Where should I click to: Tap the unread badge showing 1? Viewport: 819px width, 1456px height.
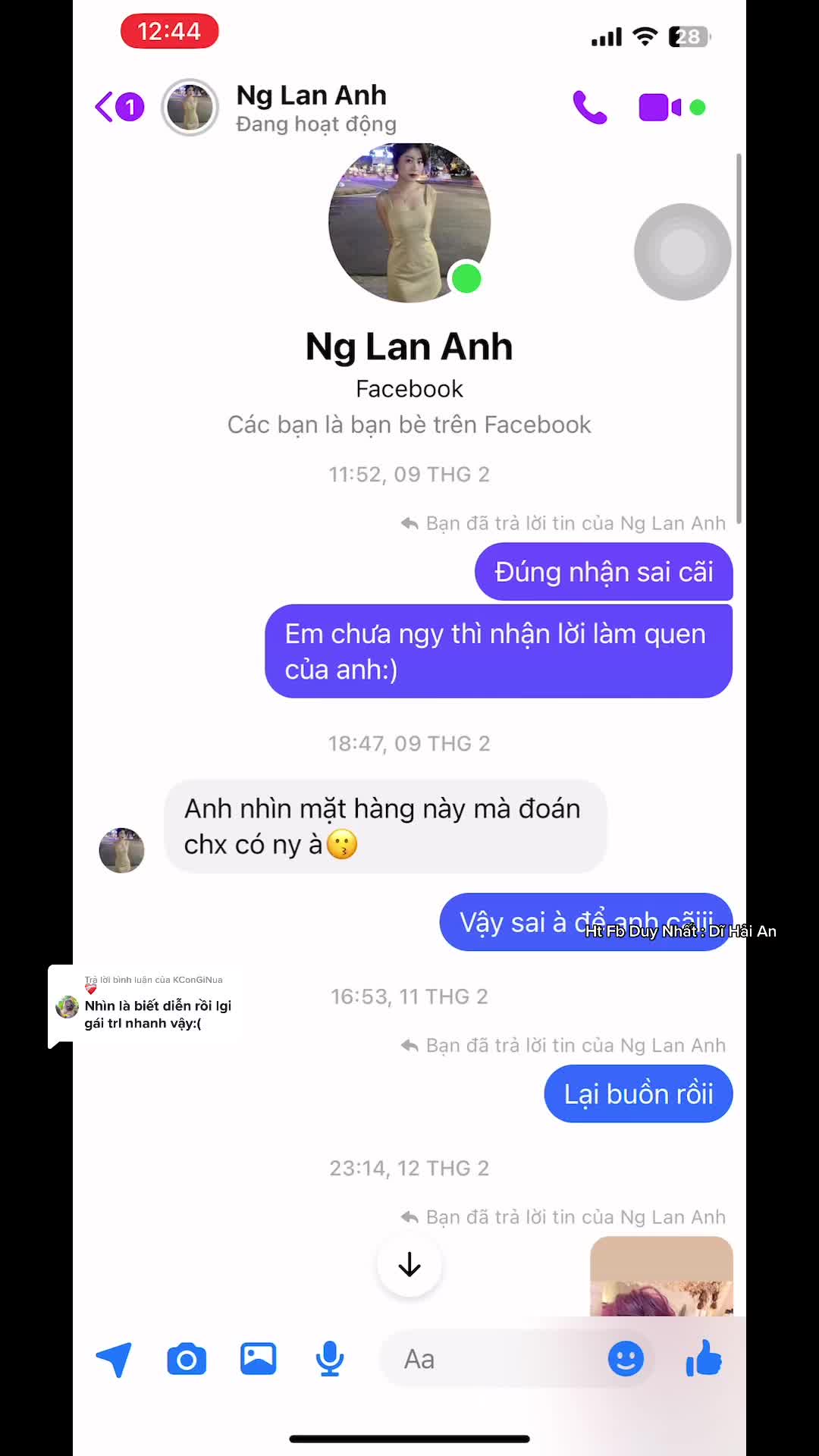coord(130,107)
